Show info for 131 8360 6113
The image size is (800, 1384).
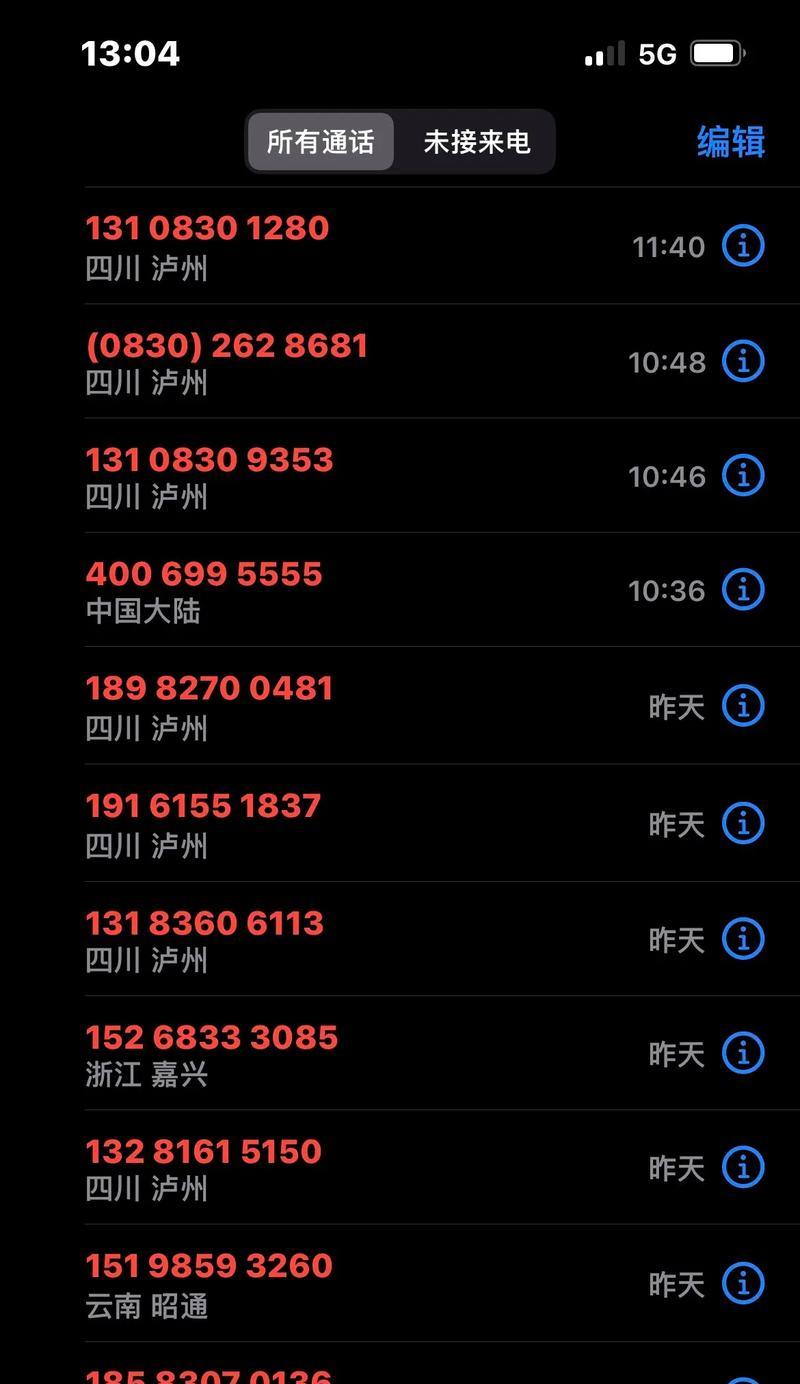click(x=743, y=938)
